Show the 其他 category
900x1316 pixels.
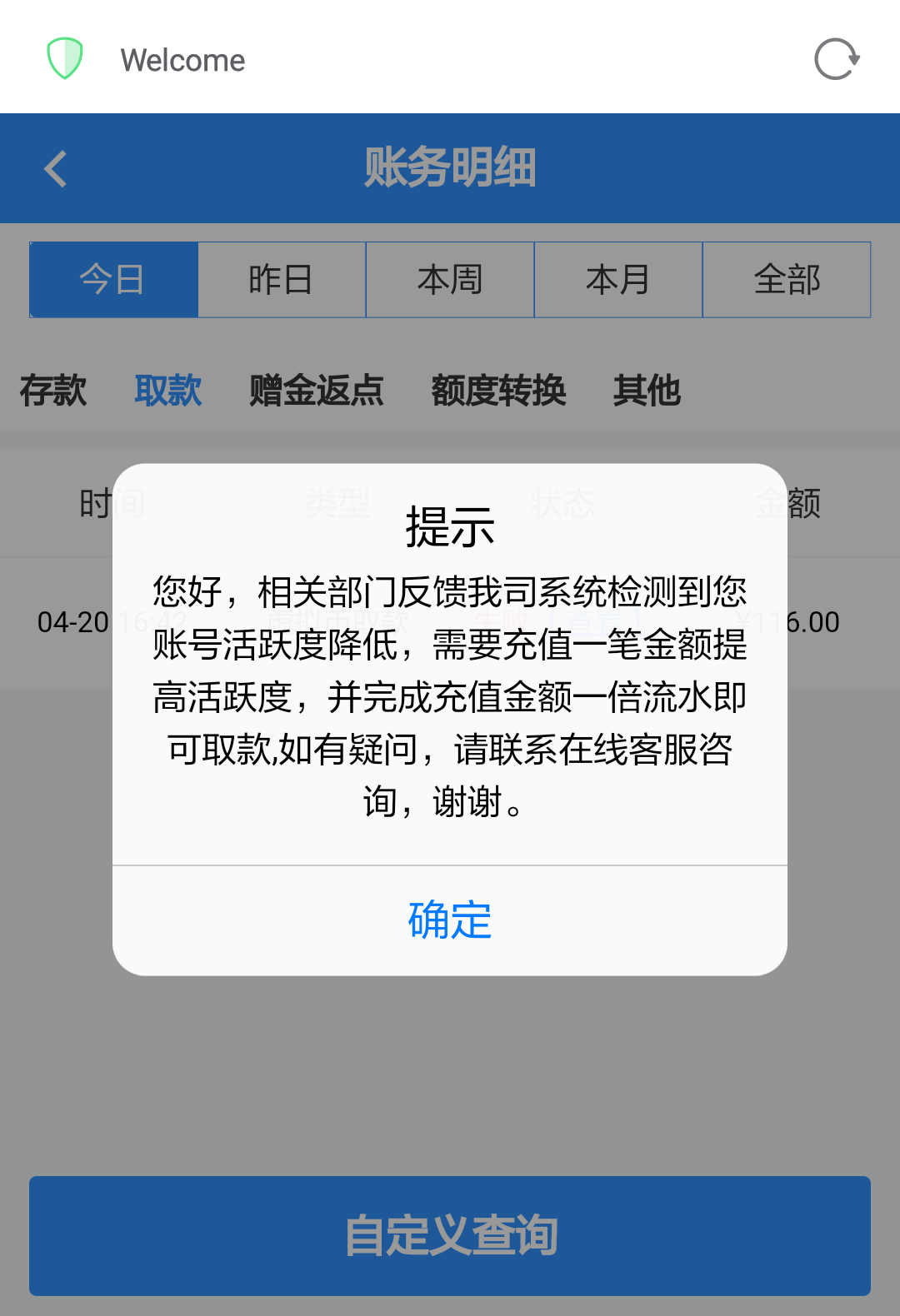pyautogui.click(x=647, y=390)
